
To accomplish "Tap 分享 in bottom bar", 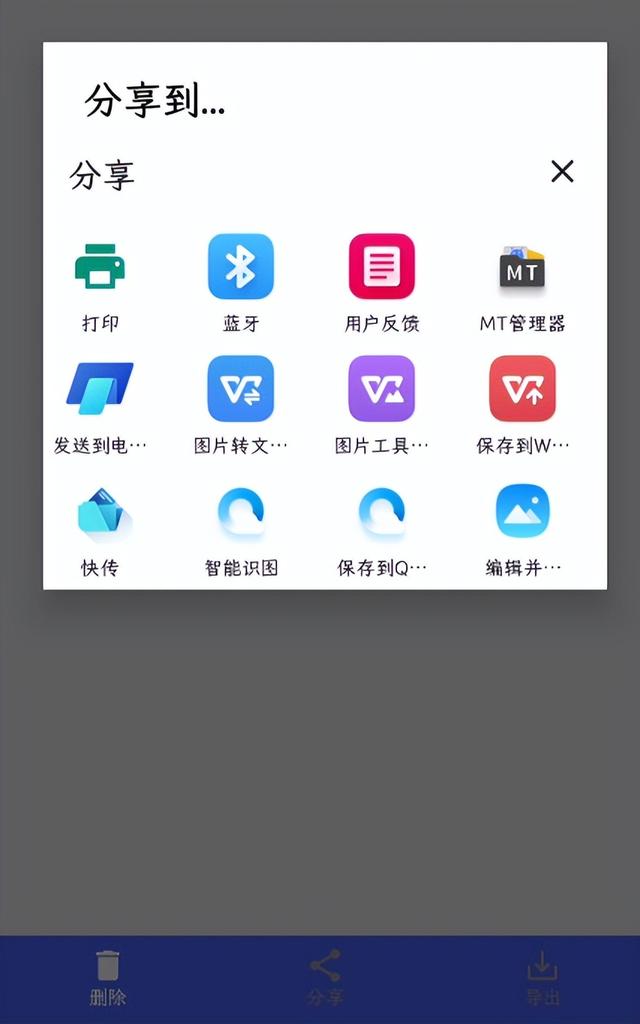I will [x=325, y=978].
